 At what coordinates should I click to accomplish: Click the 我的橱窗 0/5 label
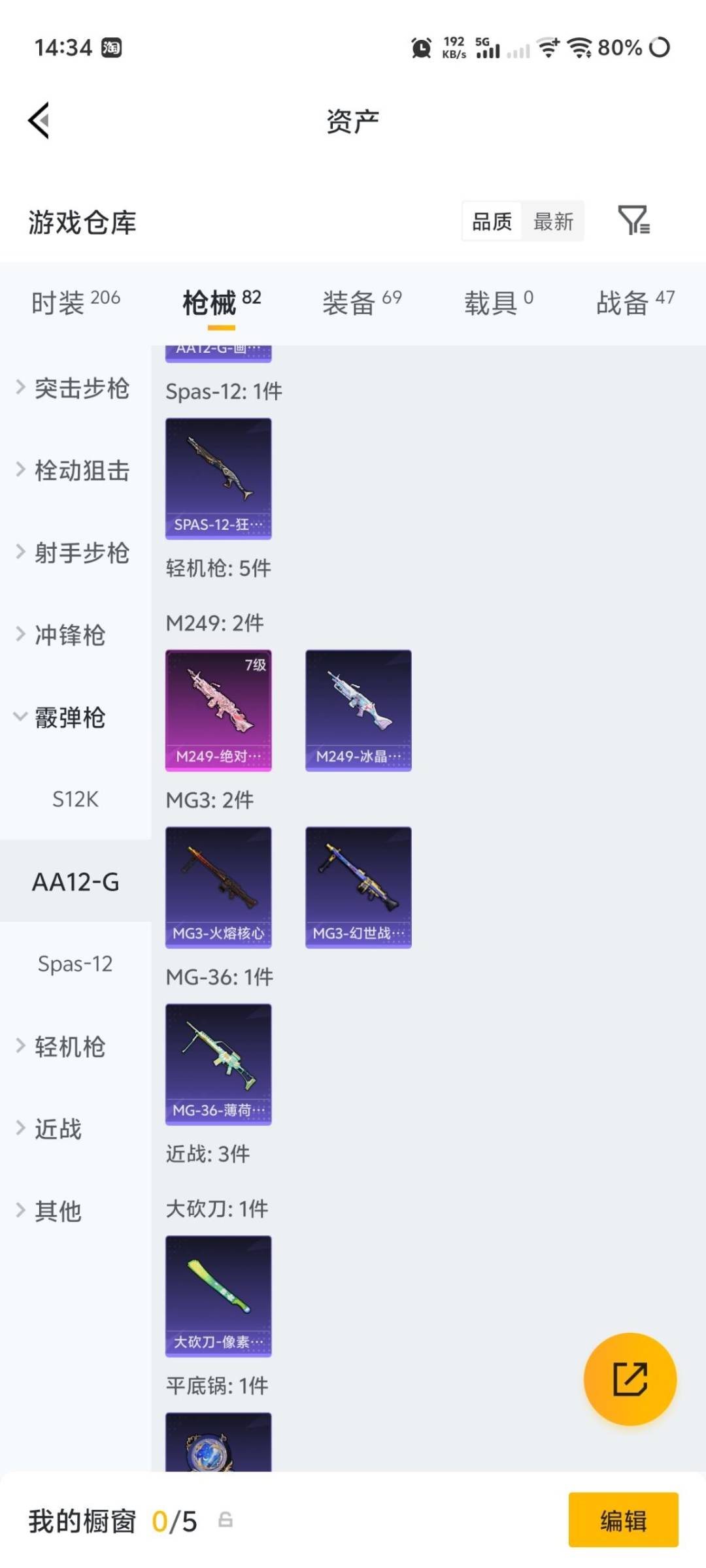point(111,1522)
